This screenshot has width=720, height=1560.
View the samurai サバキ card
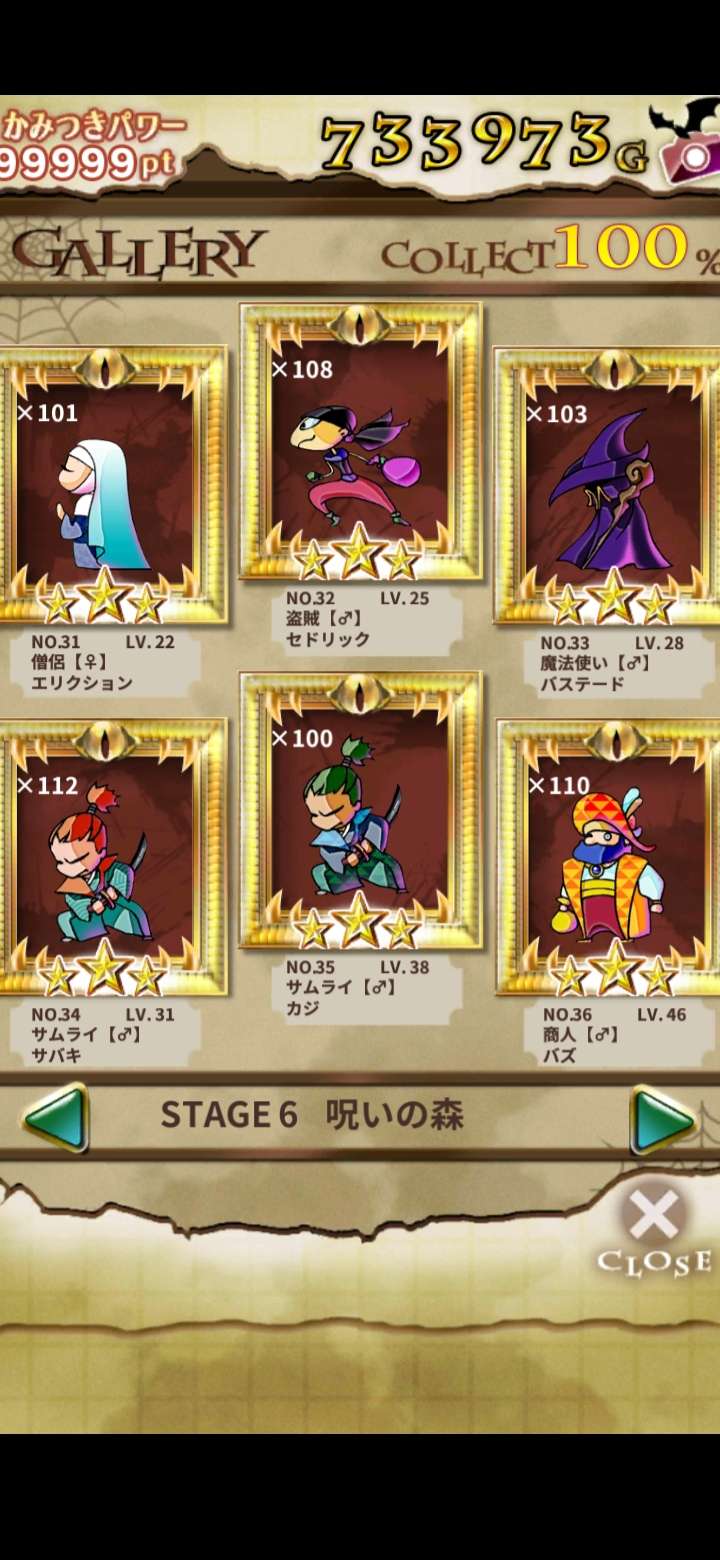pos(105,857)
